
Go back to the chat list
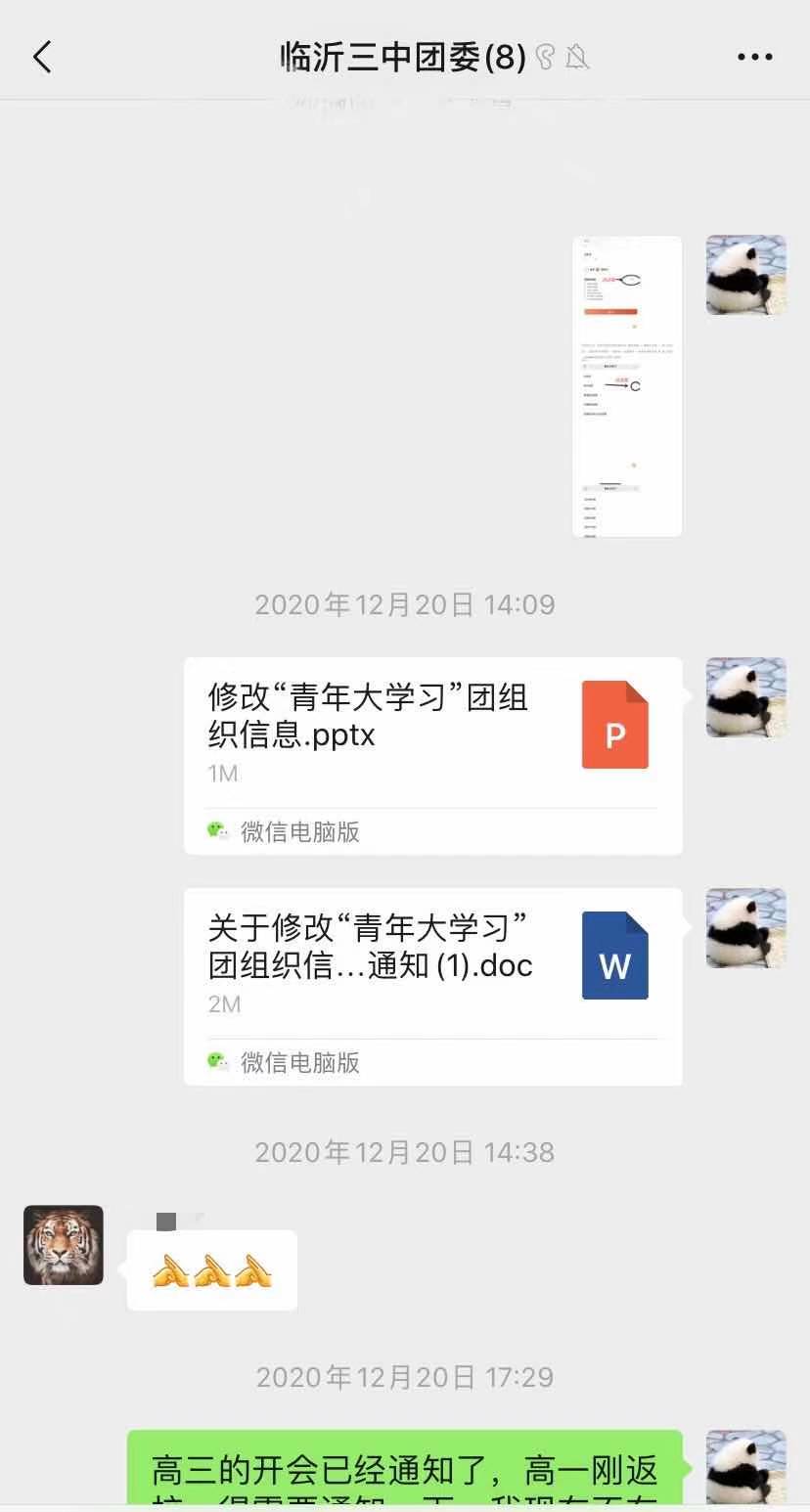click(42, 57)
